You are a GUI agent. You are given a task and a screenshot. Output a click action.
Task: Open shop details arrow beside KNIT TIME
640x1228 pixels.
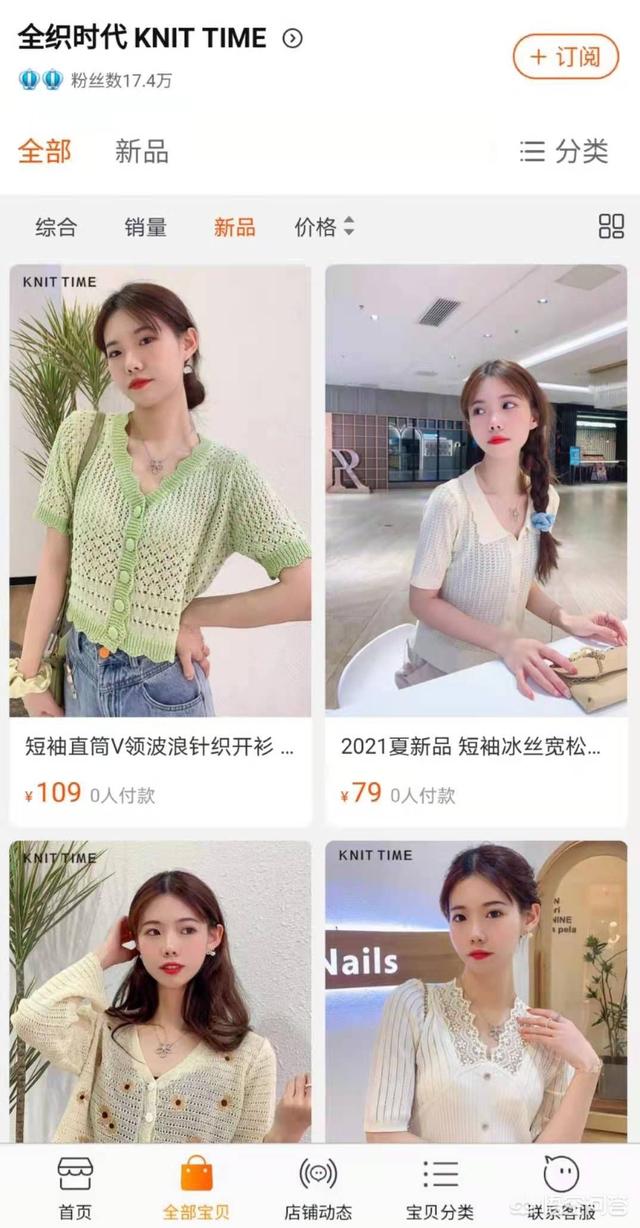(x=292, y=39)
